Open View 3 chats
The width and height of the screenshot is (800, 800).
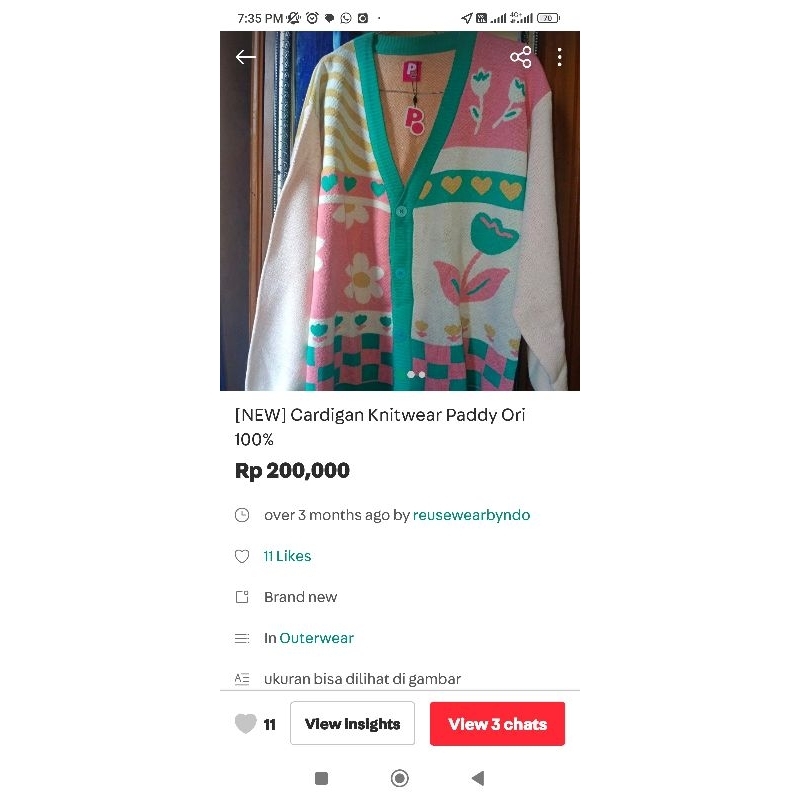pos(497,724)
